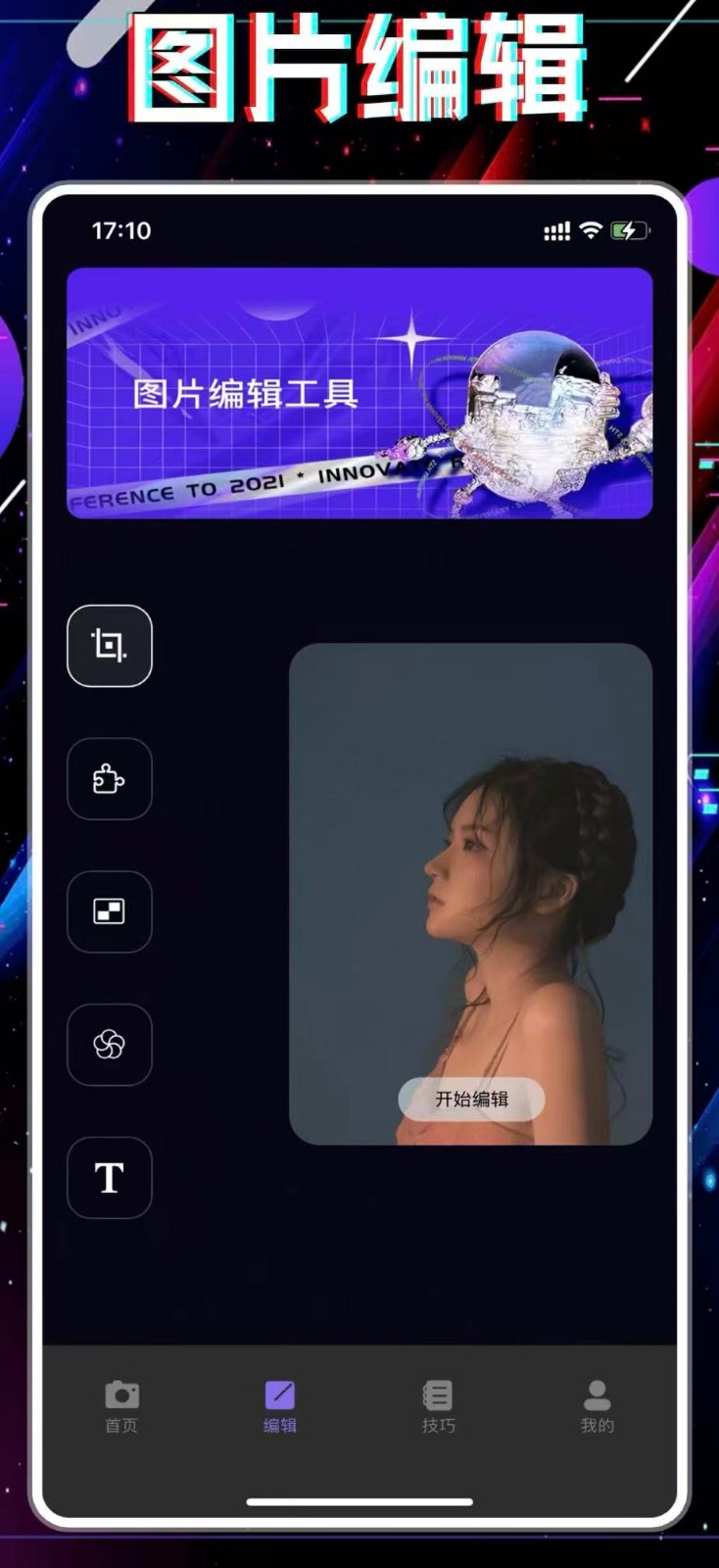This screenshot has height=1568, width=719.
Task: Click the pencil icon above 编辑
Action: click(280, 1395)
